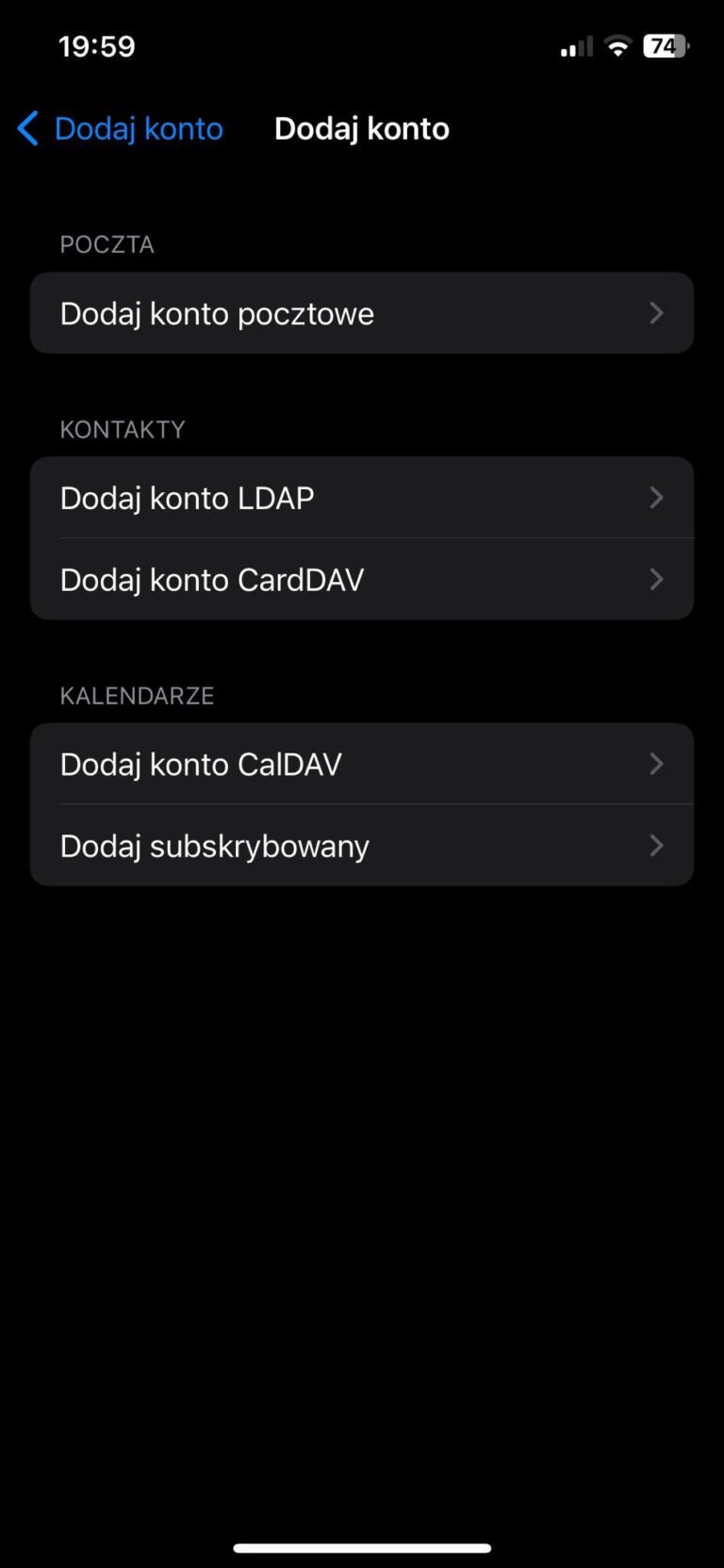
Task: Open Dodaj konto pocztowe
Action: click(217, 313)
